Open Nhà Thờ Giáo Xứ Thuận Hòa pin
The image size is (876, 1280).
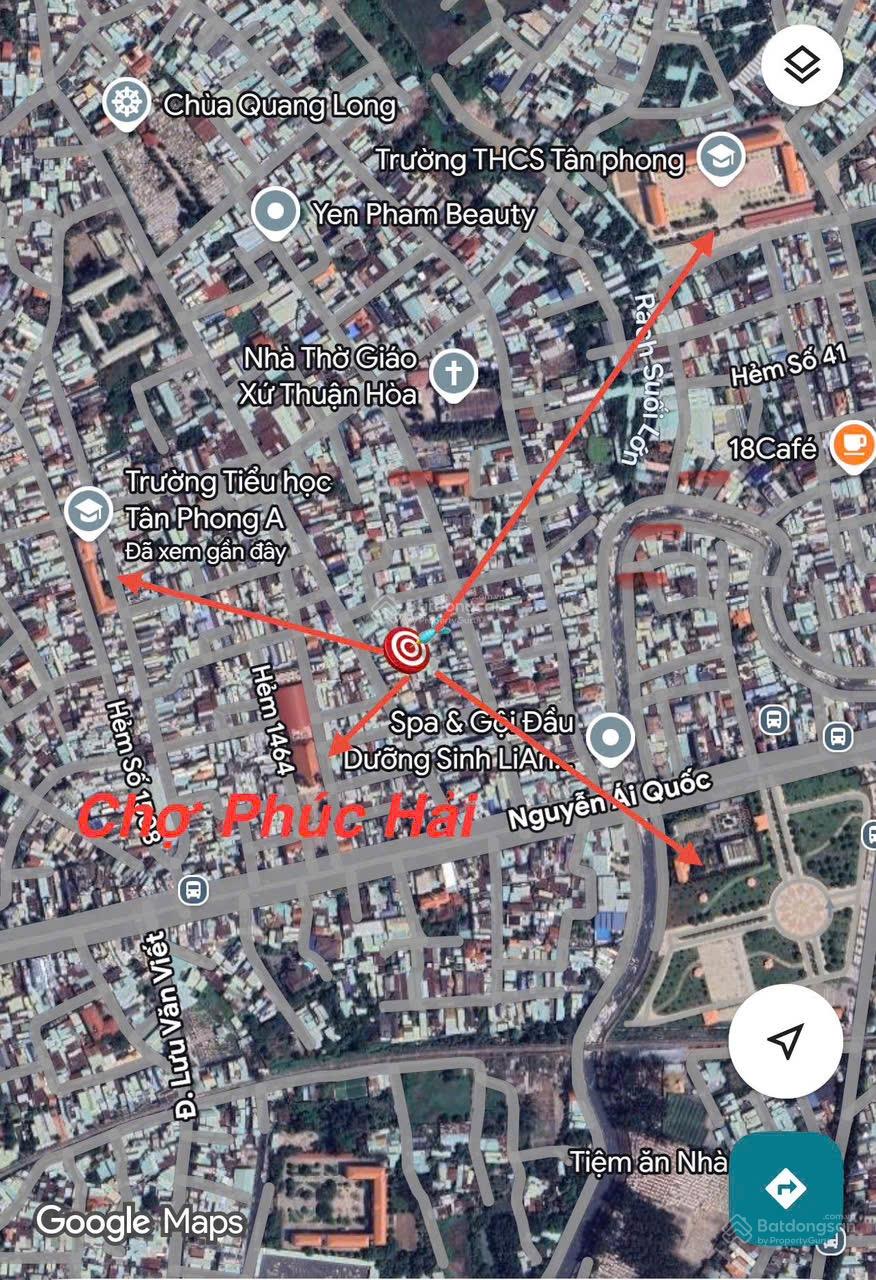[453, 375]
